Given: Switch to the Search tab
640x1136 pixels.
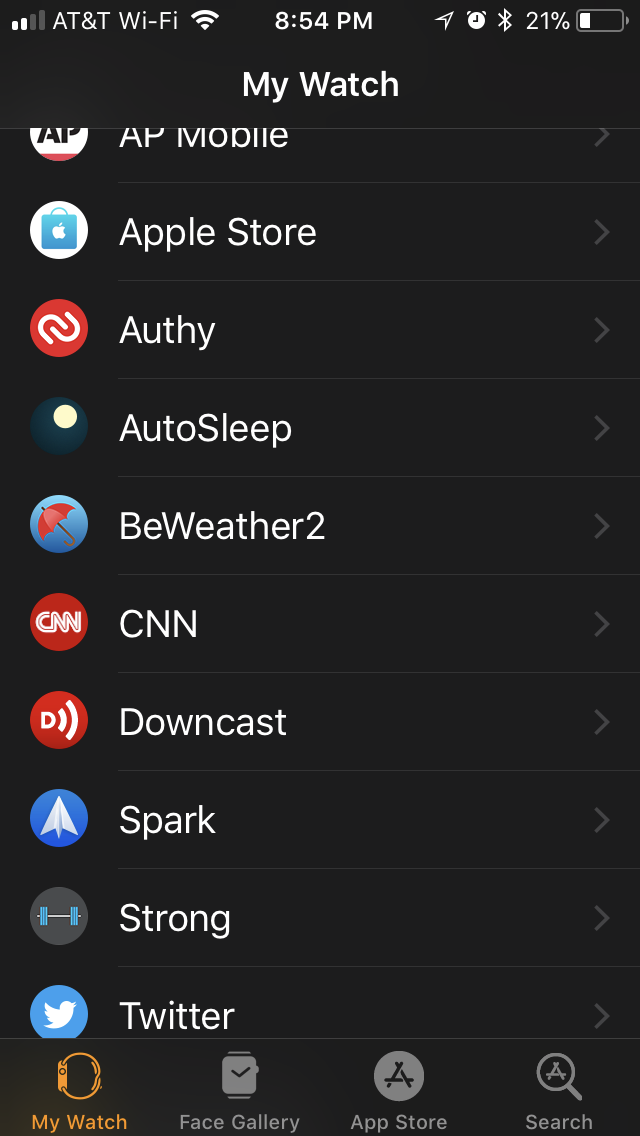Looking at the screenshot, I should coord(559,1090).
